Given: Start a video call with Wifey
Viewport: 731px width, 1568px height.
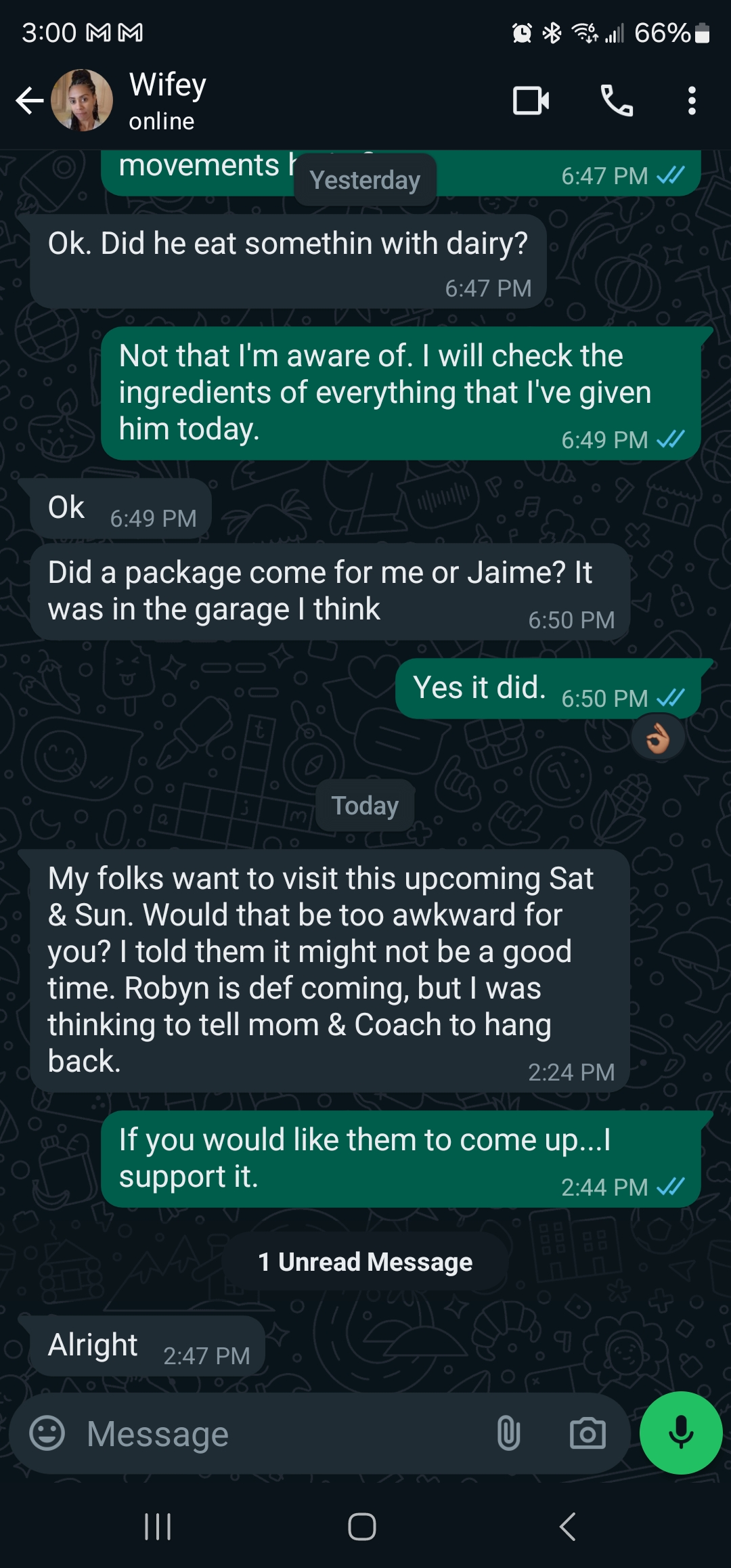Looking at the screenshot, I should click(531, 101).
